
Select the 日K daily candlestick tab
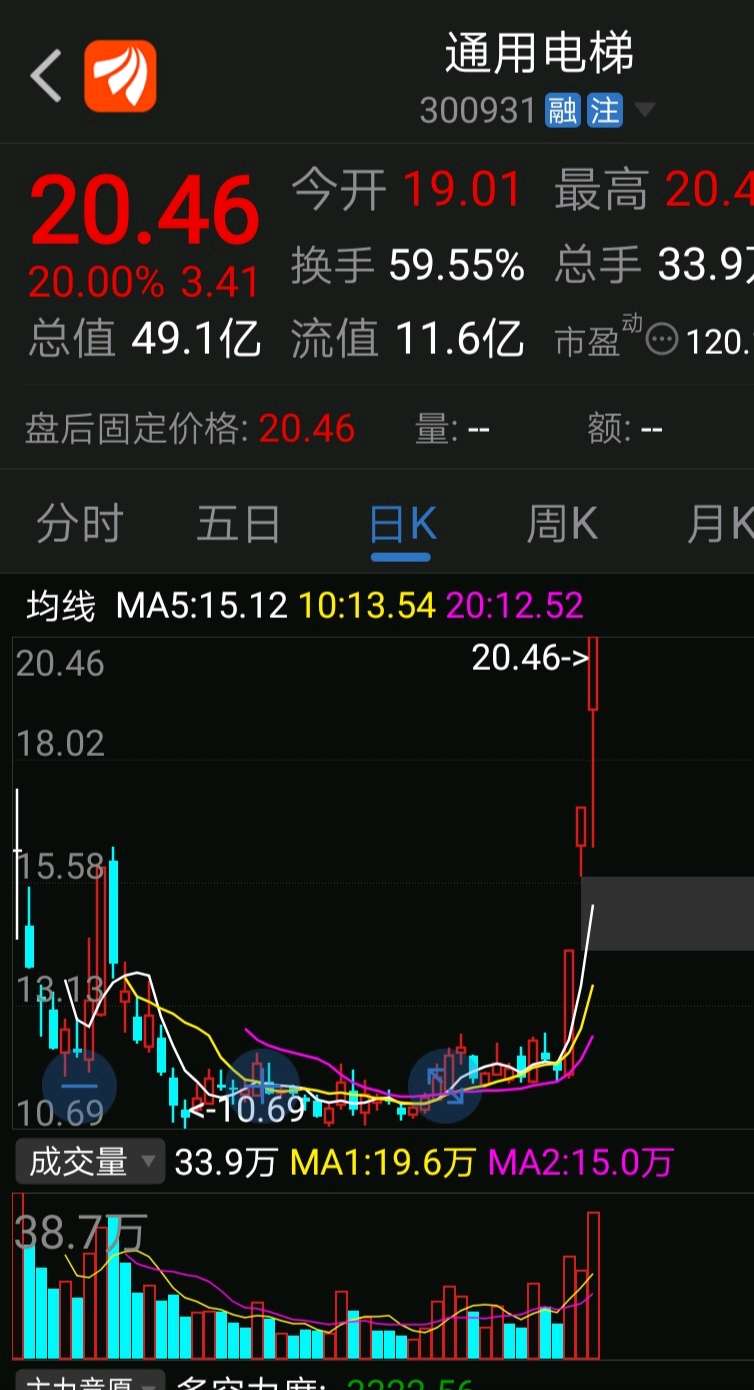(400, 523)
